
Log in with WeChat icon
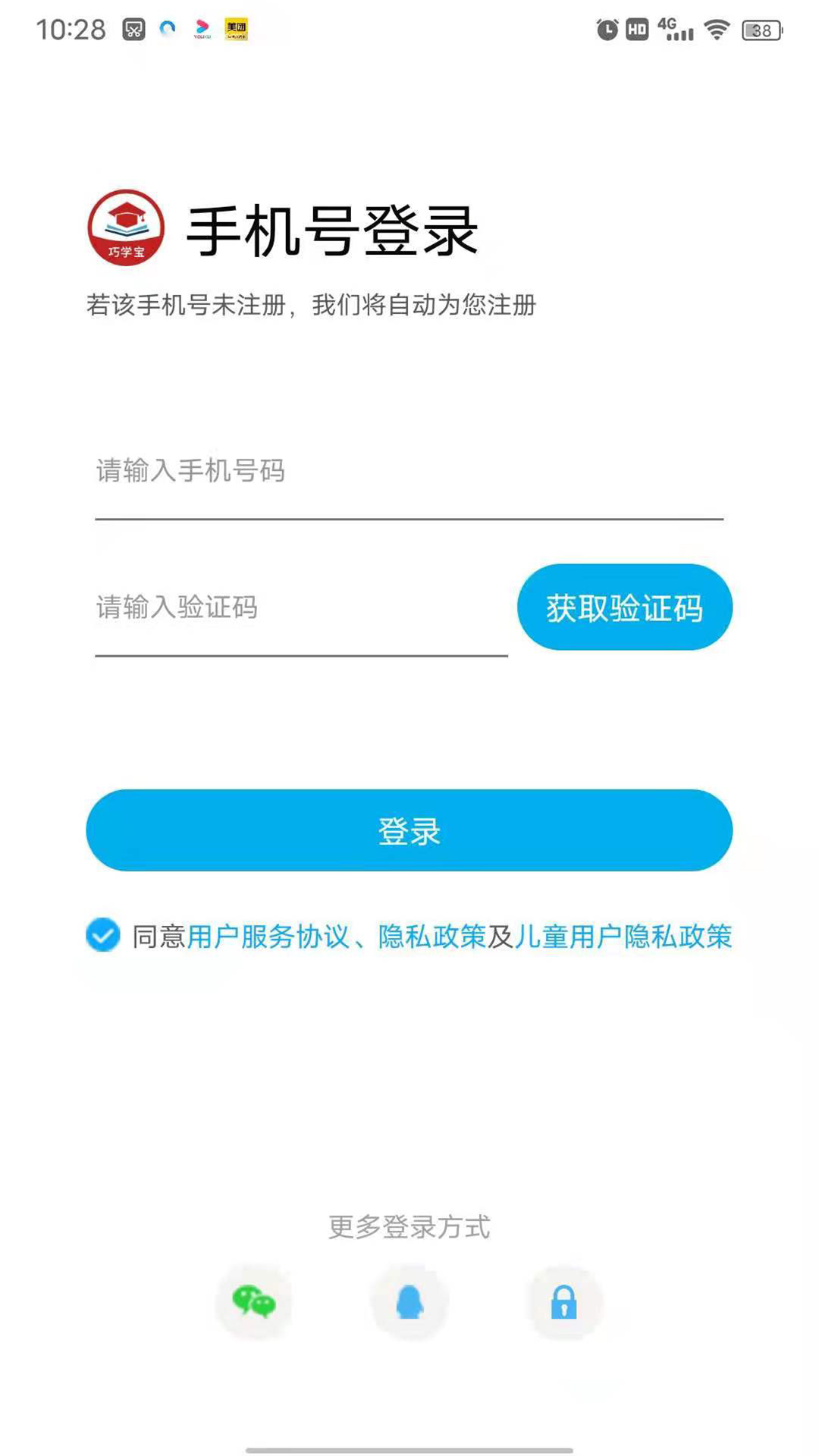(254, 1302)
